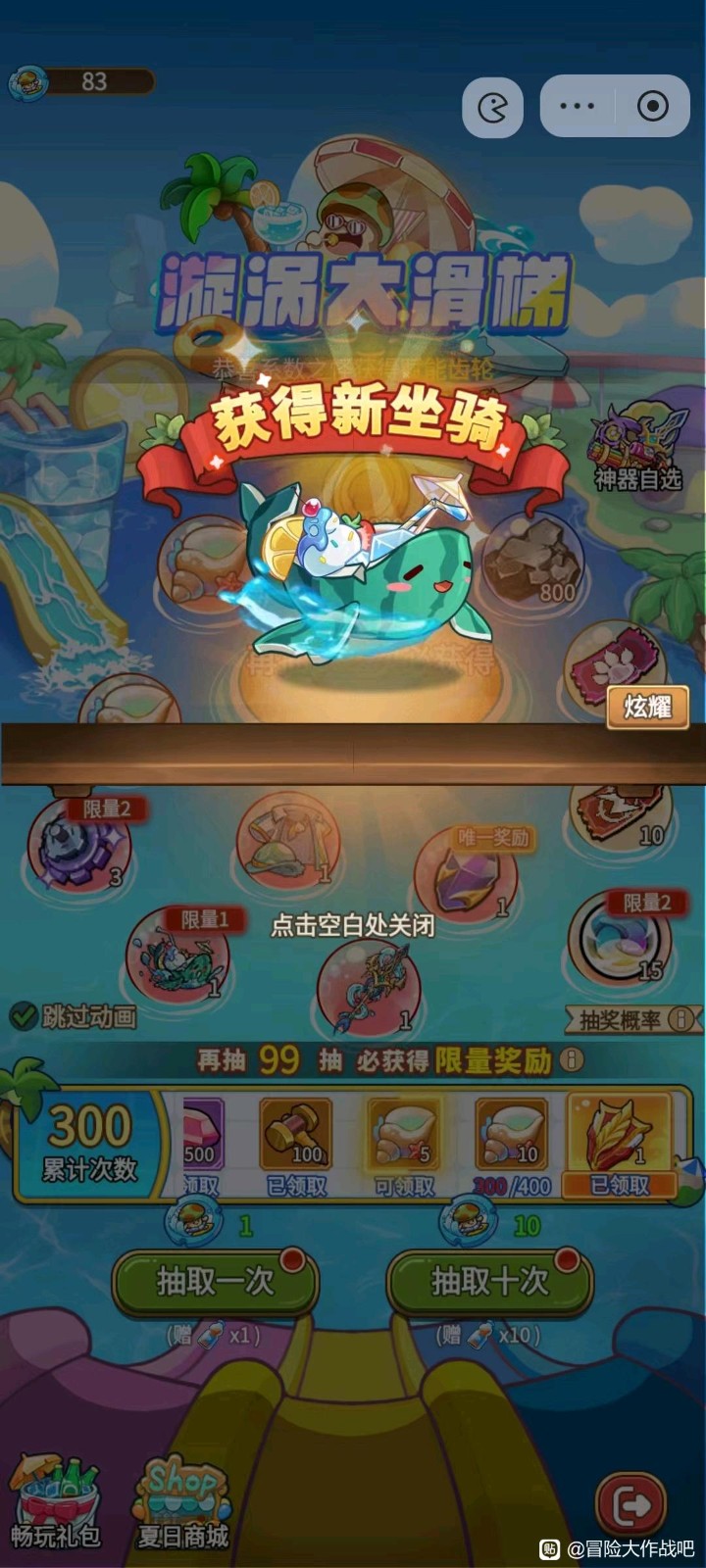Draw once with 抽取一次
The height and width of the screenshot is (1568, 706).
(x=216, y=1282)
